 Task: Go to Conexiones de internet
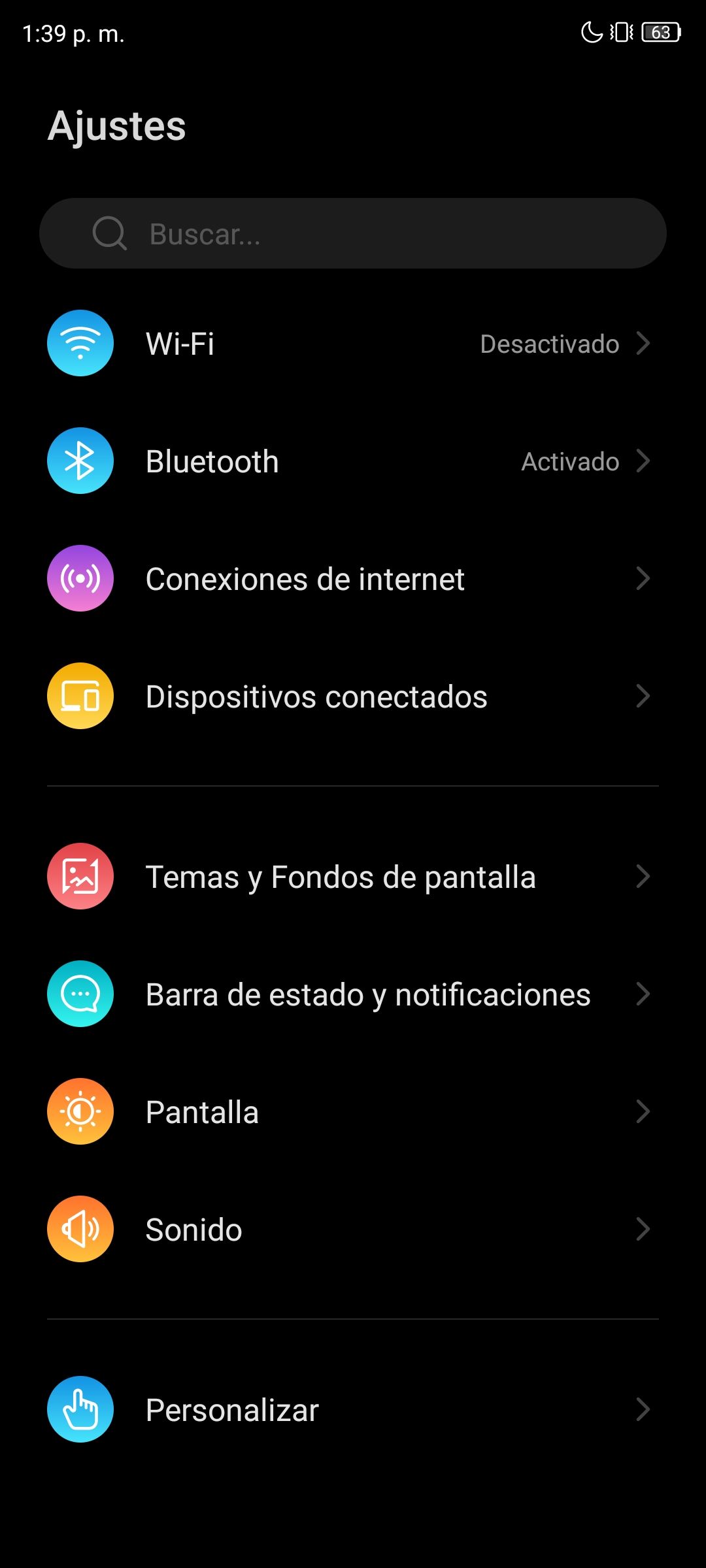353,579
